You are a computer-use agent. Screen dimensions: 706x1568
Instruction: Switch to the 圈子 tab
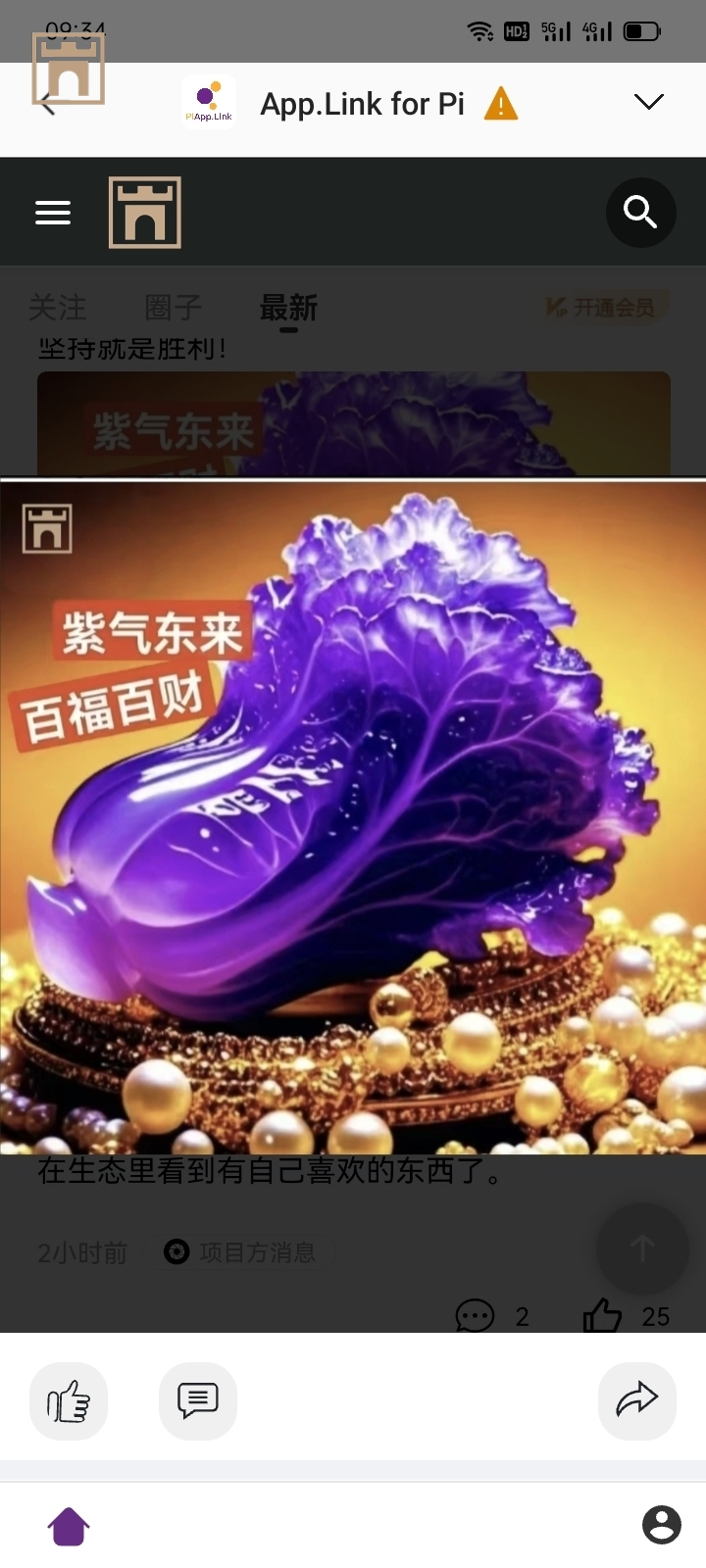(x=174, y=308)
